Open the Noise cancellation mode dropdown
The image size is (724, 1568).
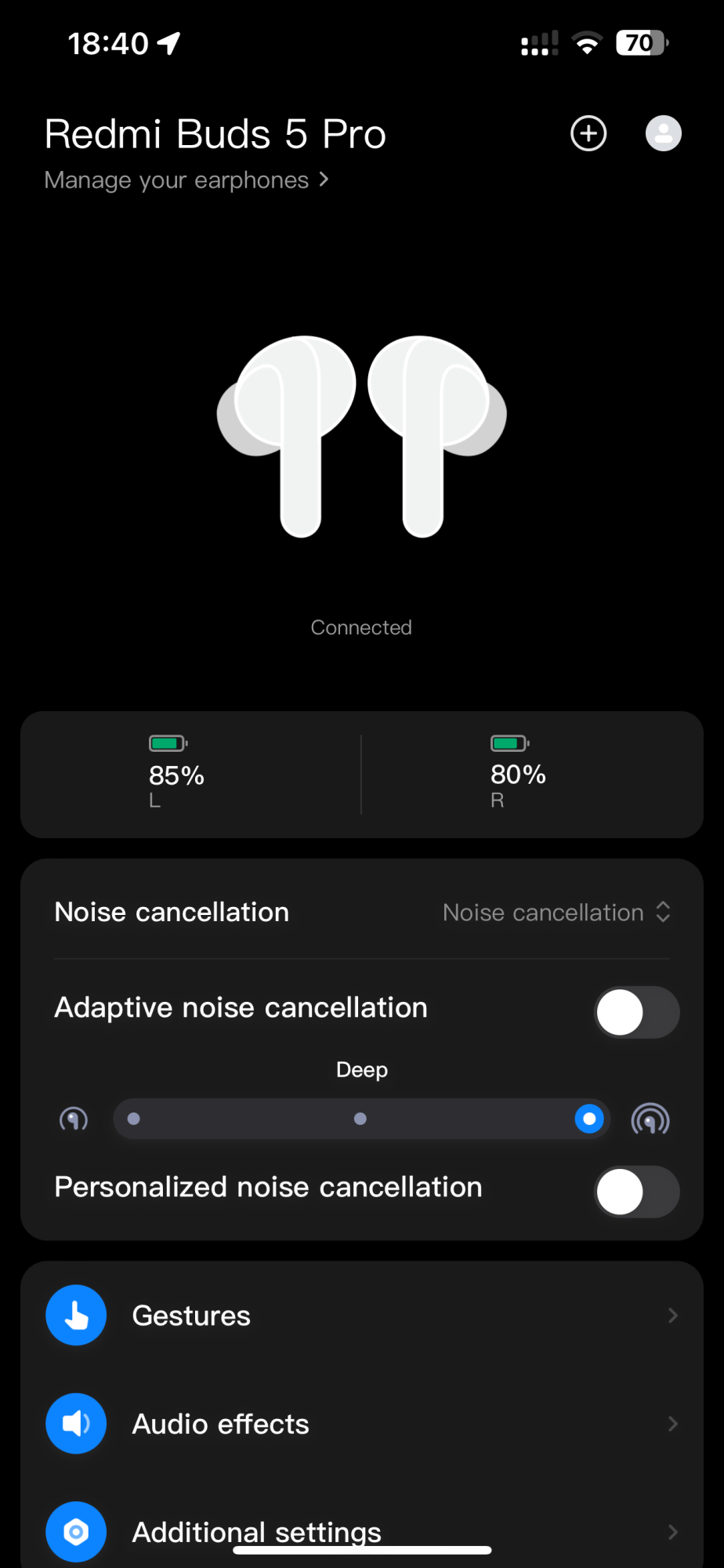click(556, 912)
